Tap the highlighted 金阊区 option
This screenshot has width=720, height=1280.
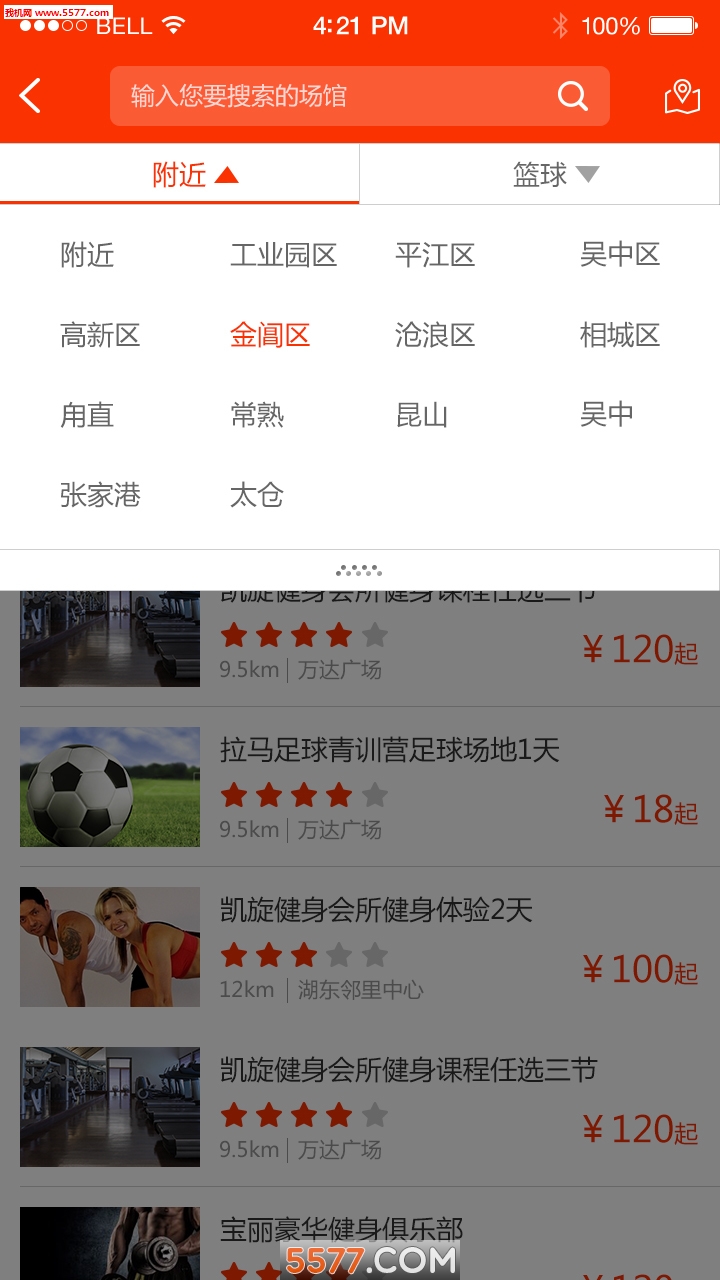click(270, 335)
